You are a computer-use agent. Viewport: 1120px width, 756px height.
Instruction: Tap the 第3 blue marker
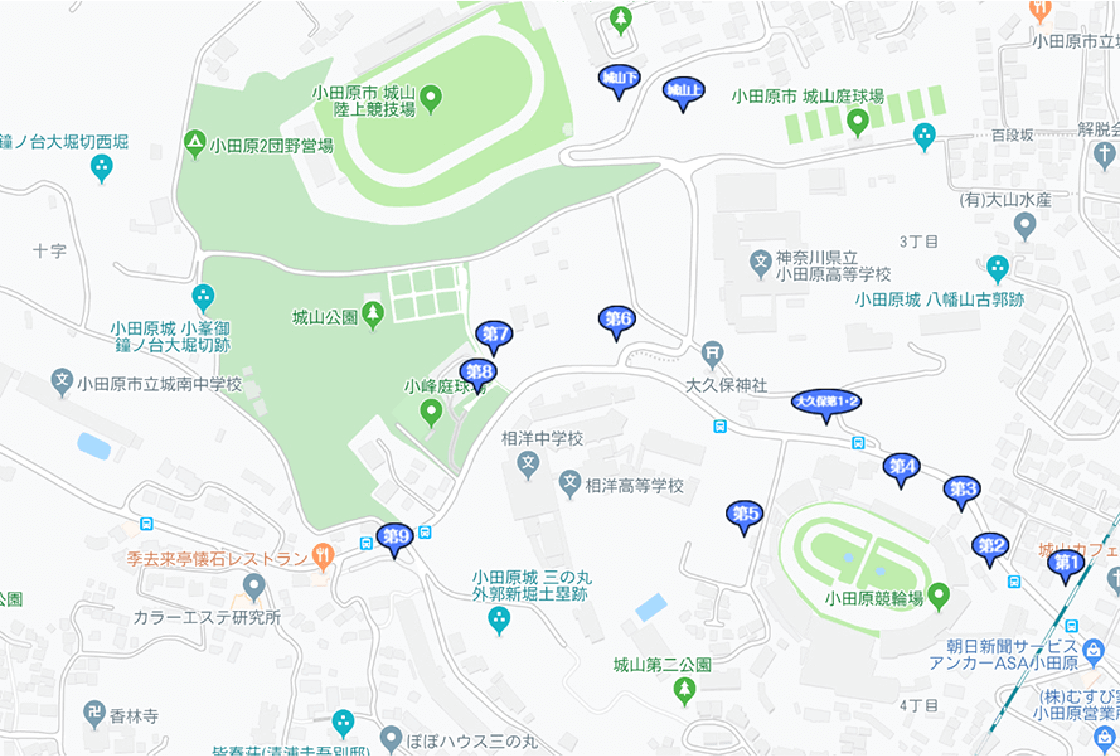[x=962, y=489]
